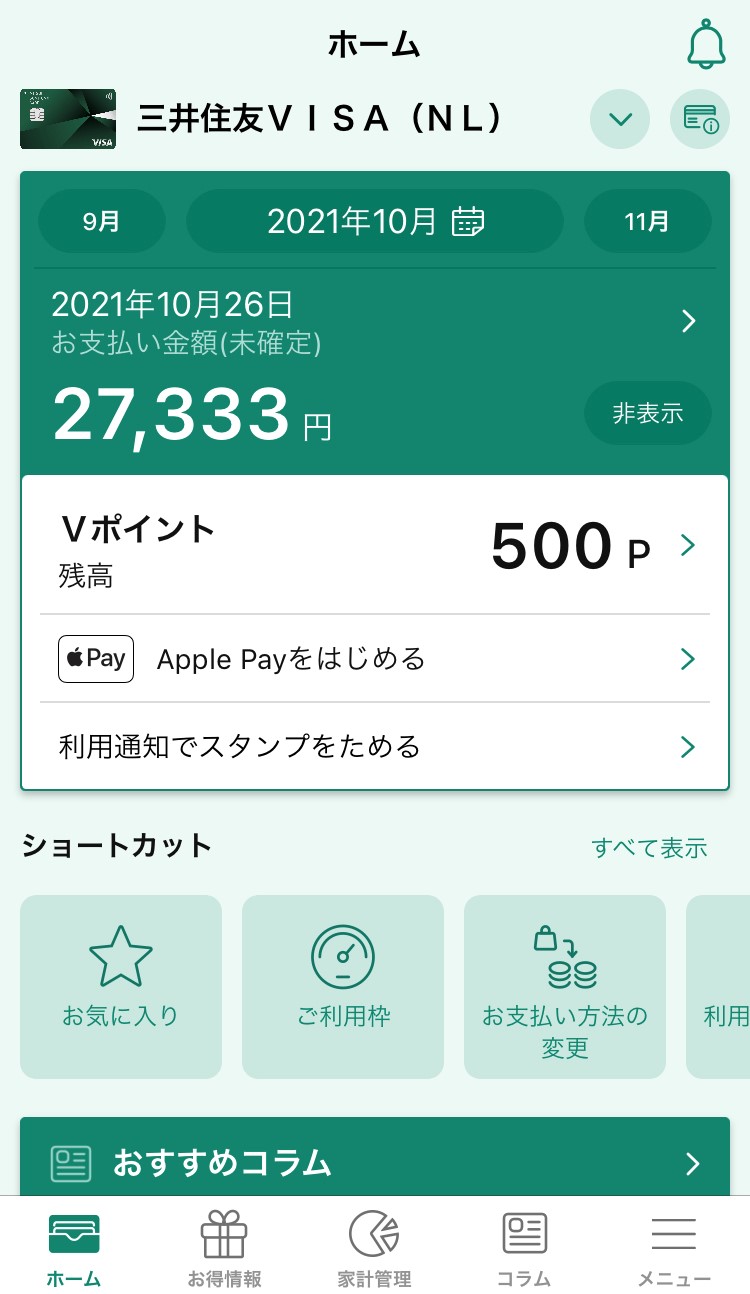
Task: Tap すべて表示 for shortcuts
Action: 649,848
